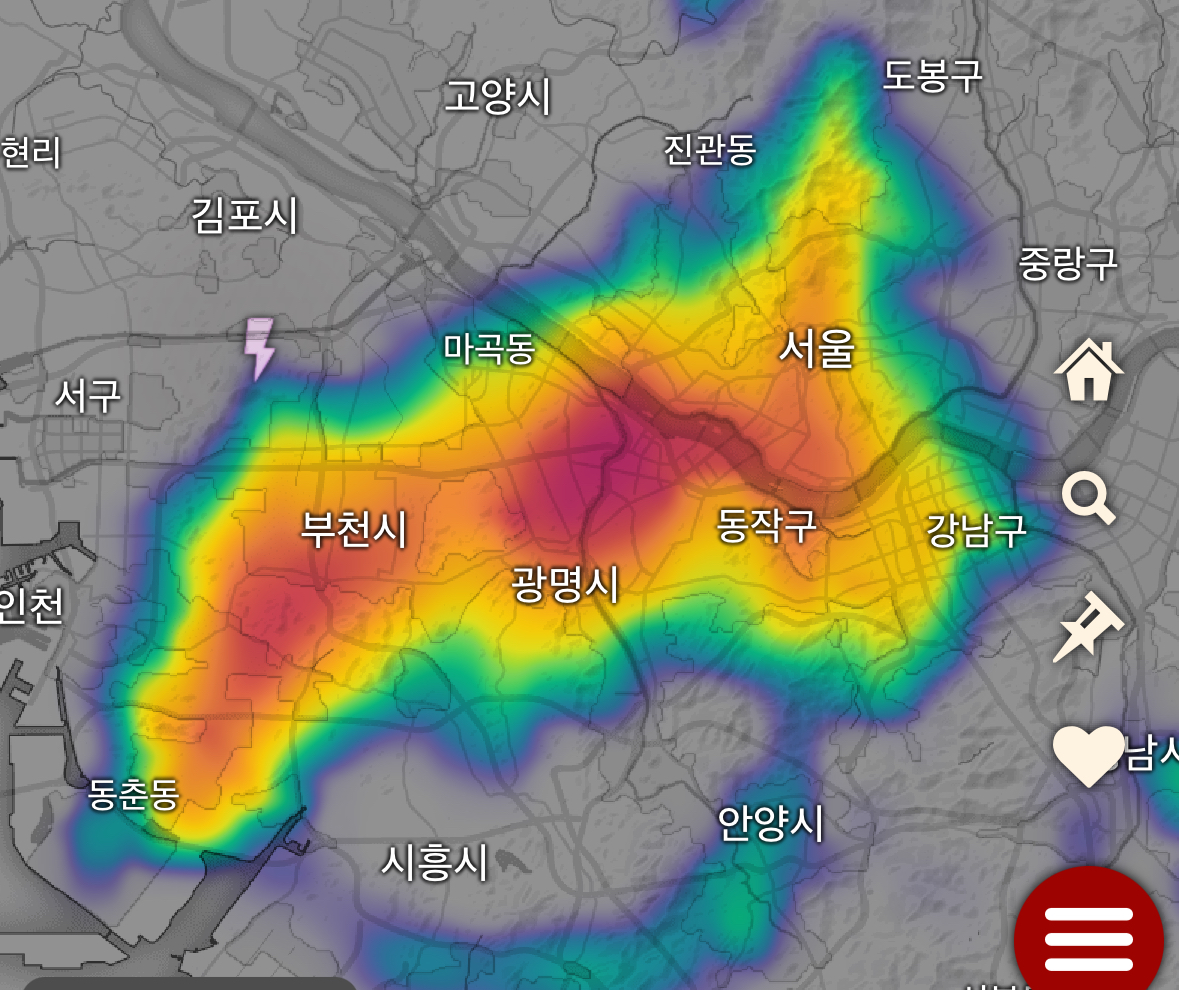Open favorites with the heart icon
Screen dimensions: 1179x990
[x=1088, y=755]
